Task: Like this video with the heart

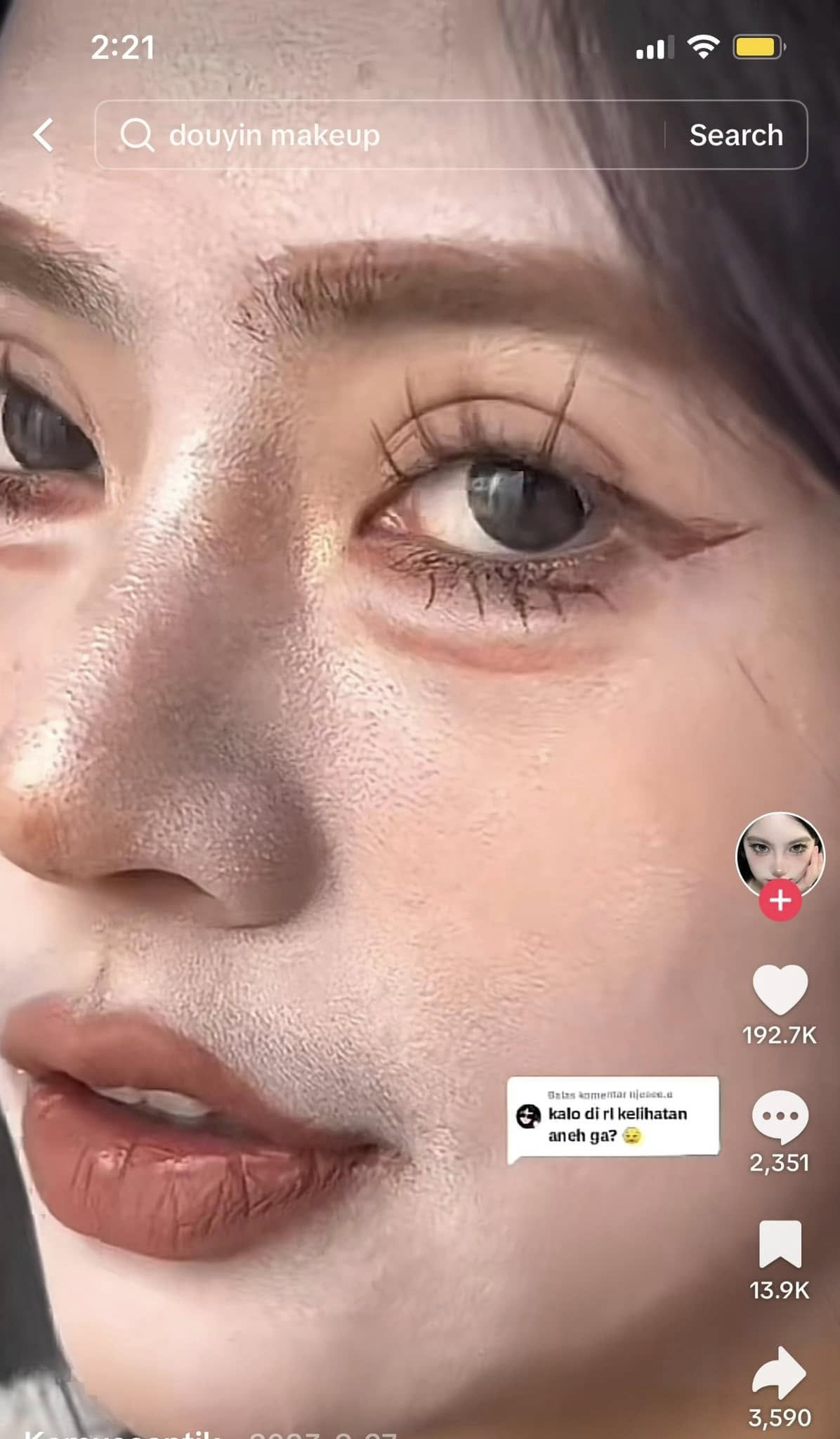Action: 780,989
